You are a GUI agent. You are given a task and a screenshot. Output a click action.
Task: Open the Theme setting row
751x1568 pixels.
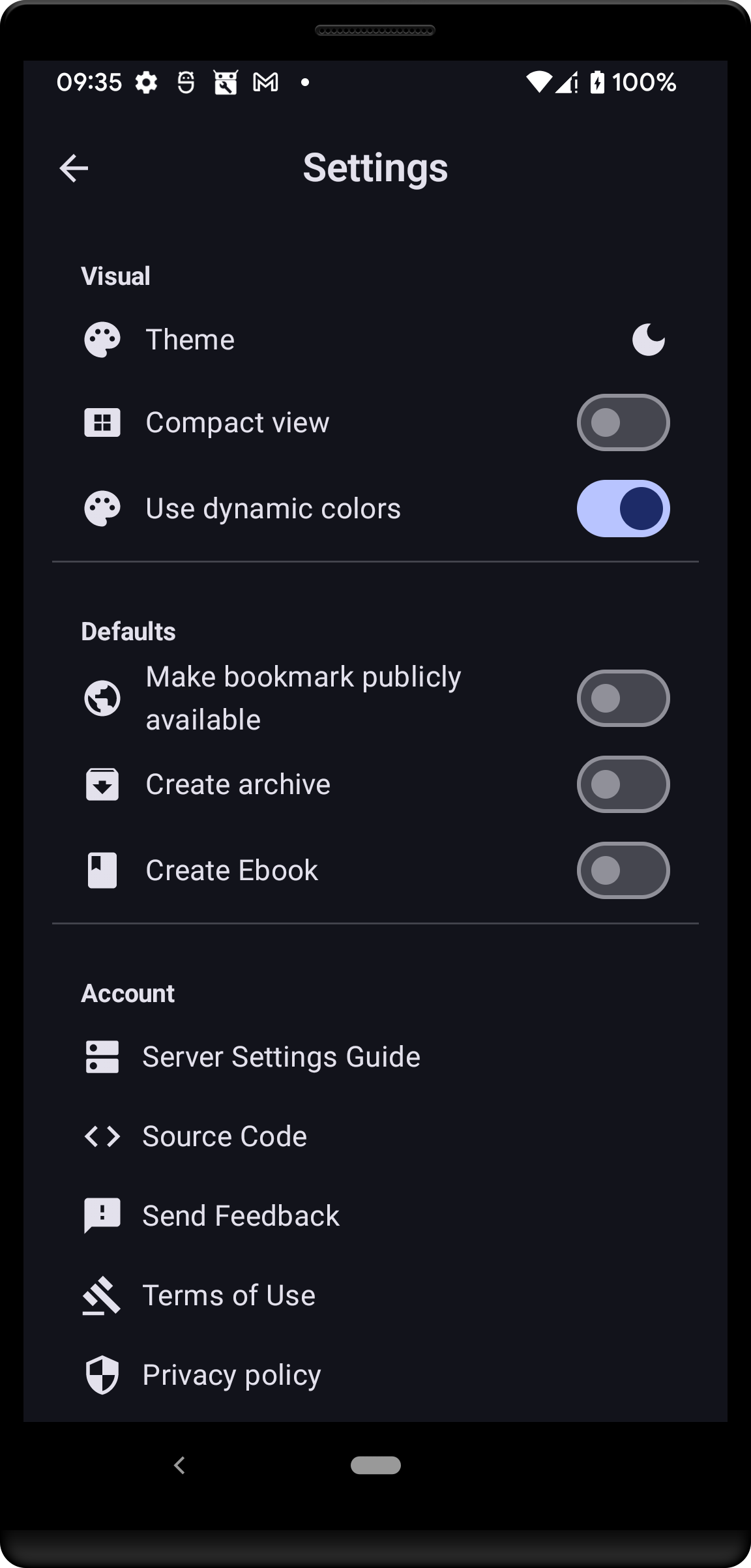tap(375, 340)
